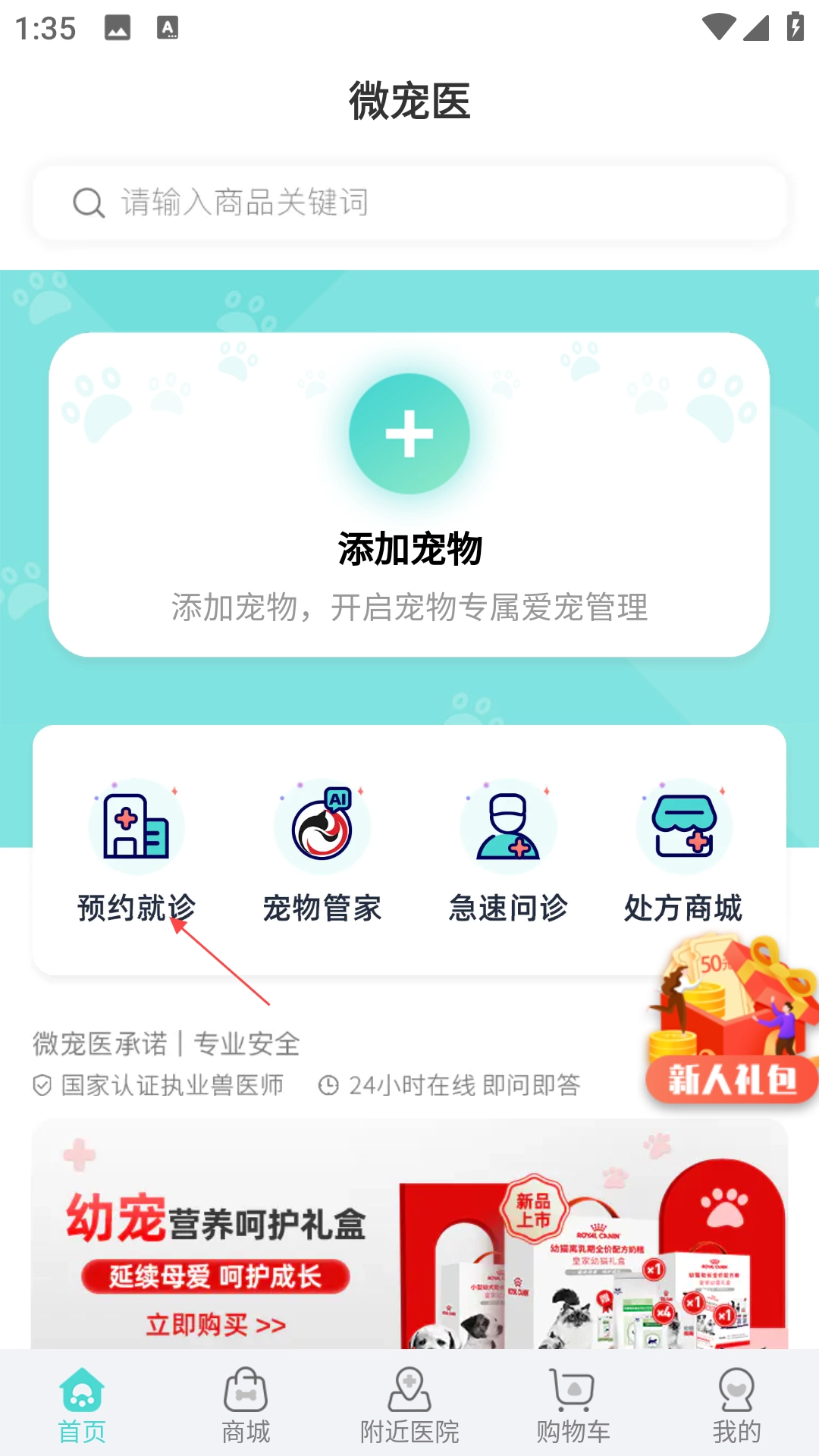Tap the product keyword search box
819x1456 pixels.
[x=409, y=202]
